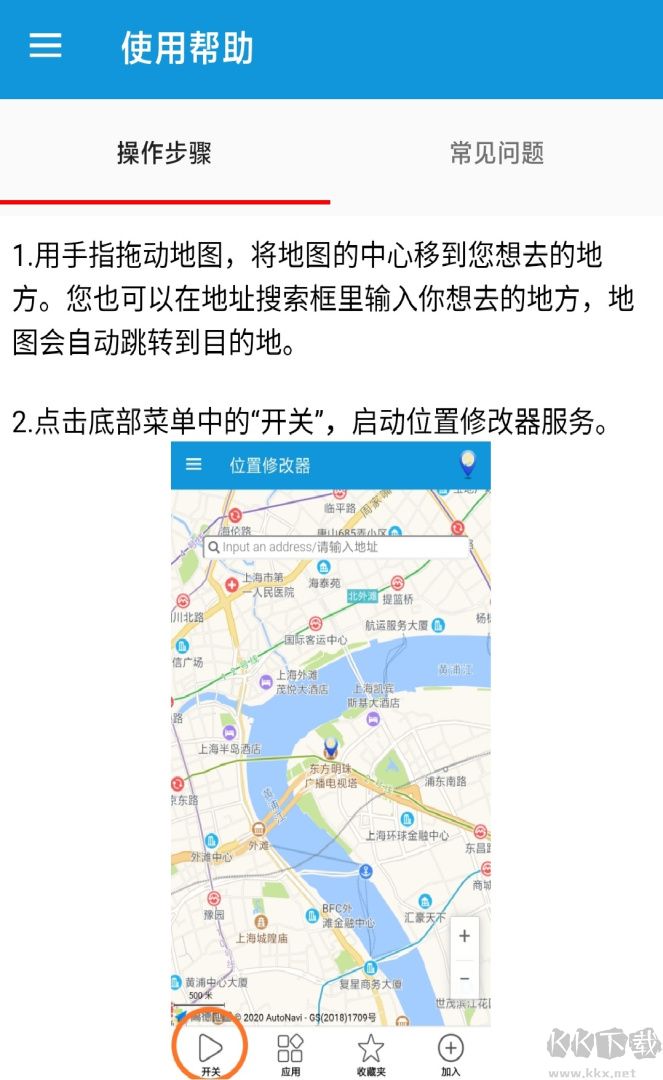Select the 操作步骤 tab
Screen dimensions: 663x1080
[x=164, y=153]
